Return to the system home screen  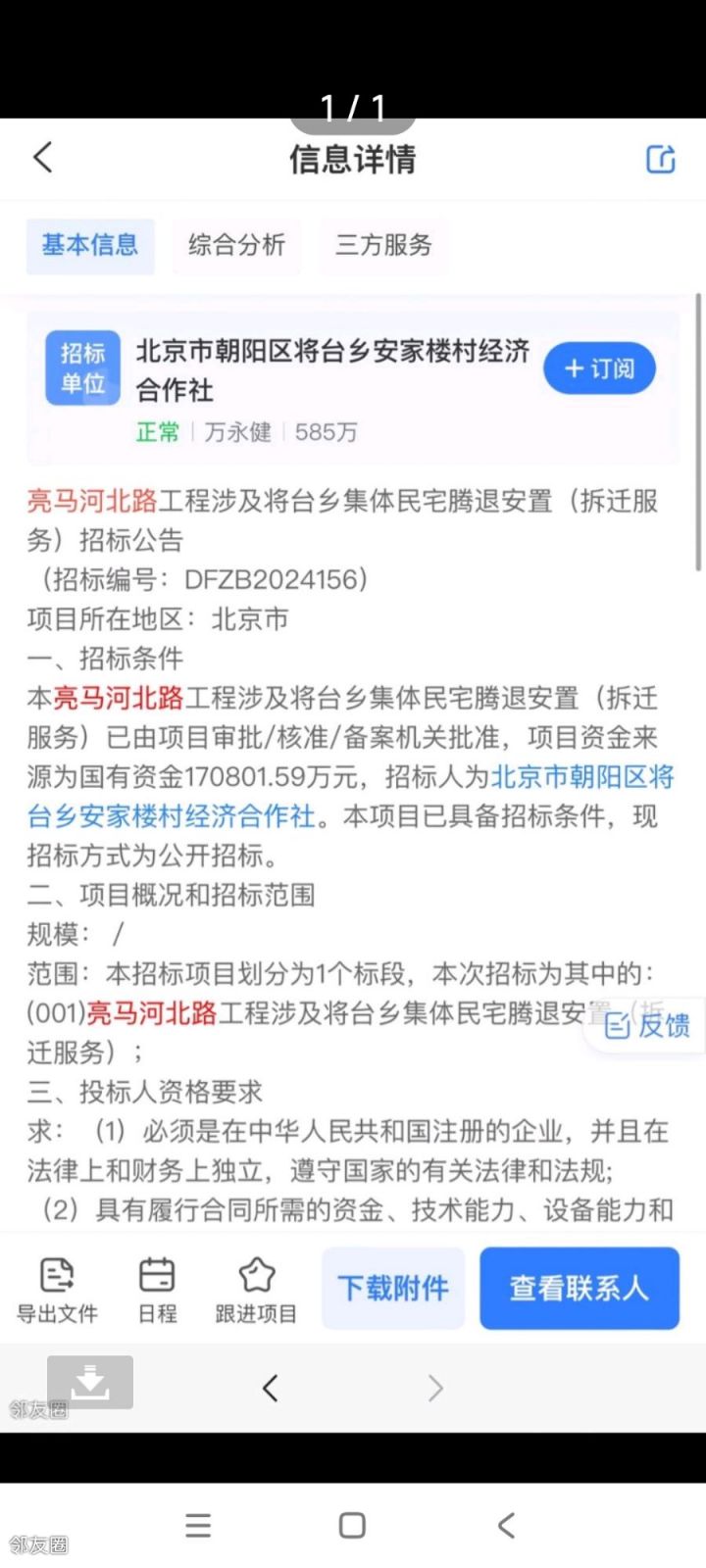coord(352,1525)
